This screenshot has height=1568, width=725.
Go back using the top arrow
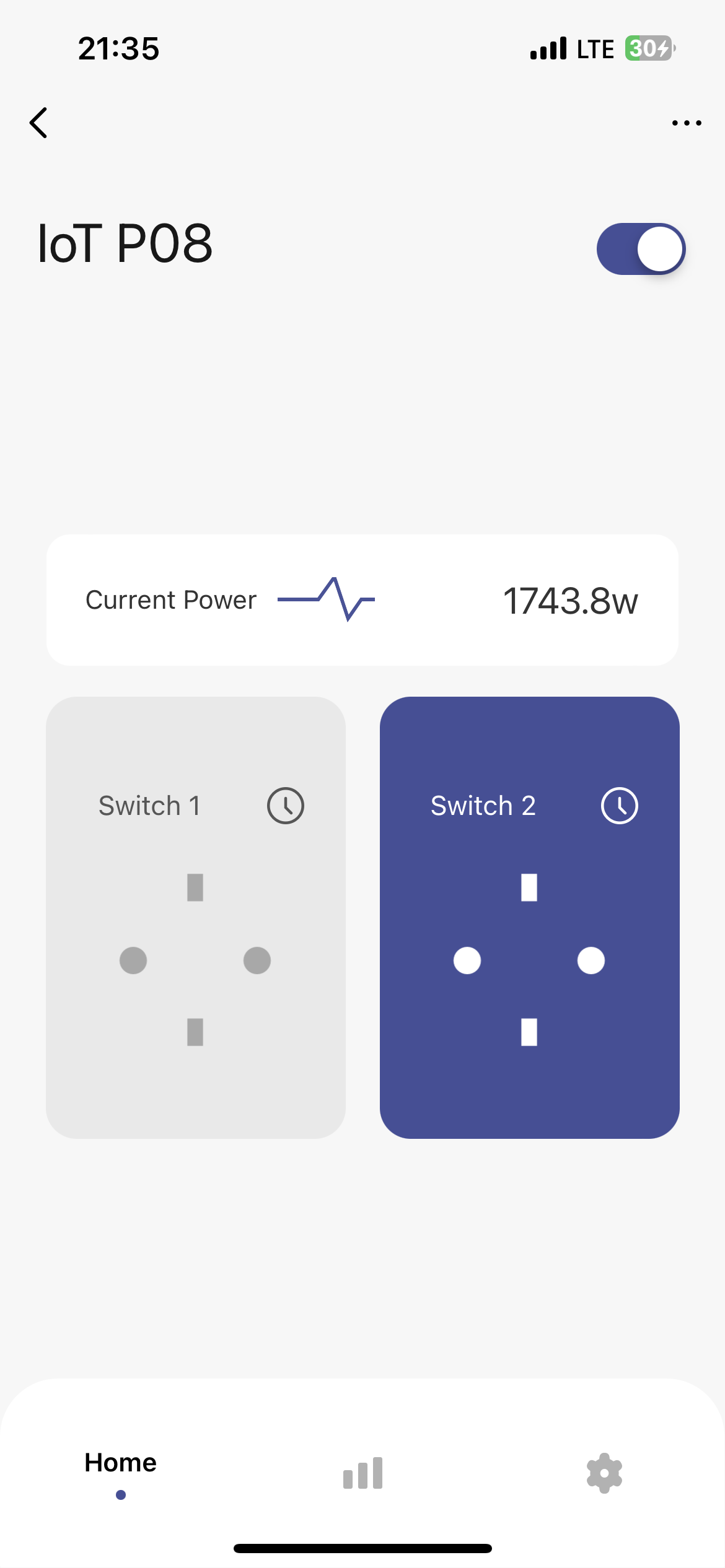pos(38,123)
